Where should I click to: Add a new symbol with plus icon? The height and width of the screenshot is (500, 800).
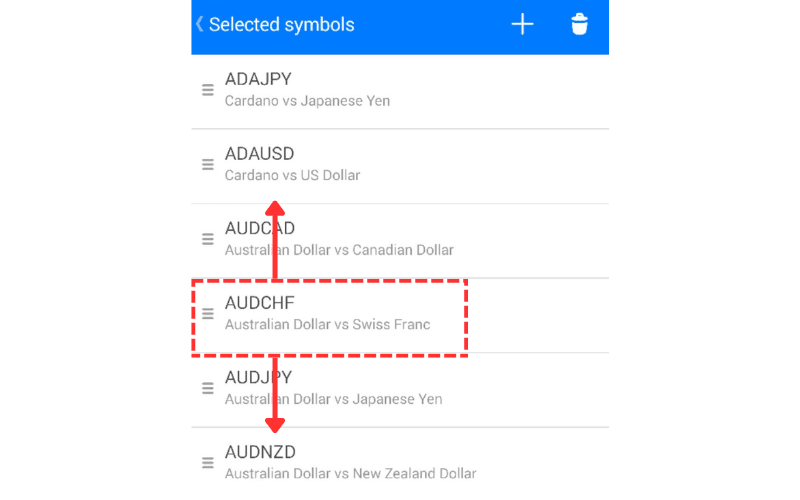[x=522, y=24]
